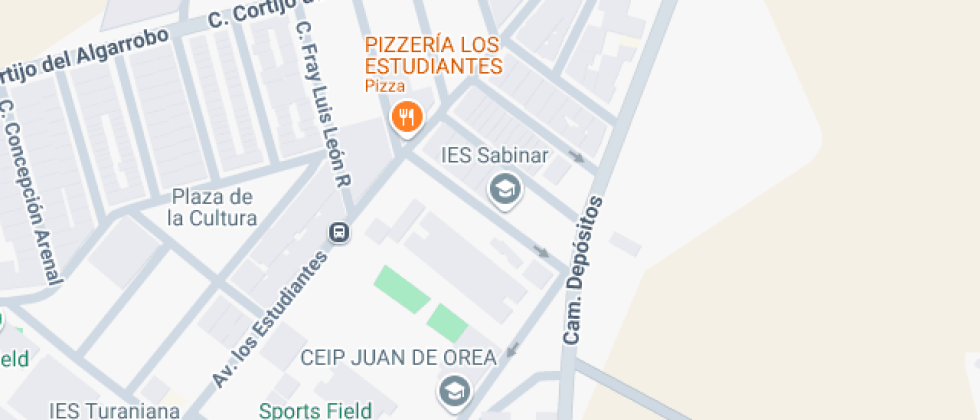The height and width of the screenshot is (420, 980).
Task: Open the bus stop on Av. los Estudiantes
Action: click(339, 233)
